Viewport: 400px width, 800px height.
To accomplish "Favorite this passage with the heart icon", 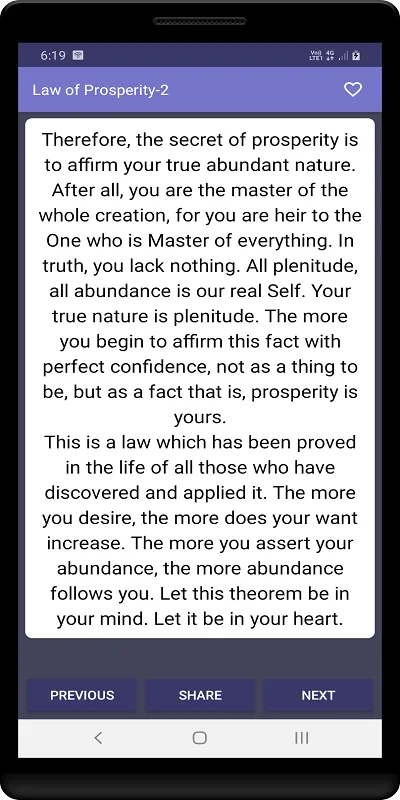I will [x=353, y=90].
